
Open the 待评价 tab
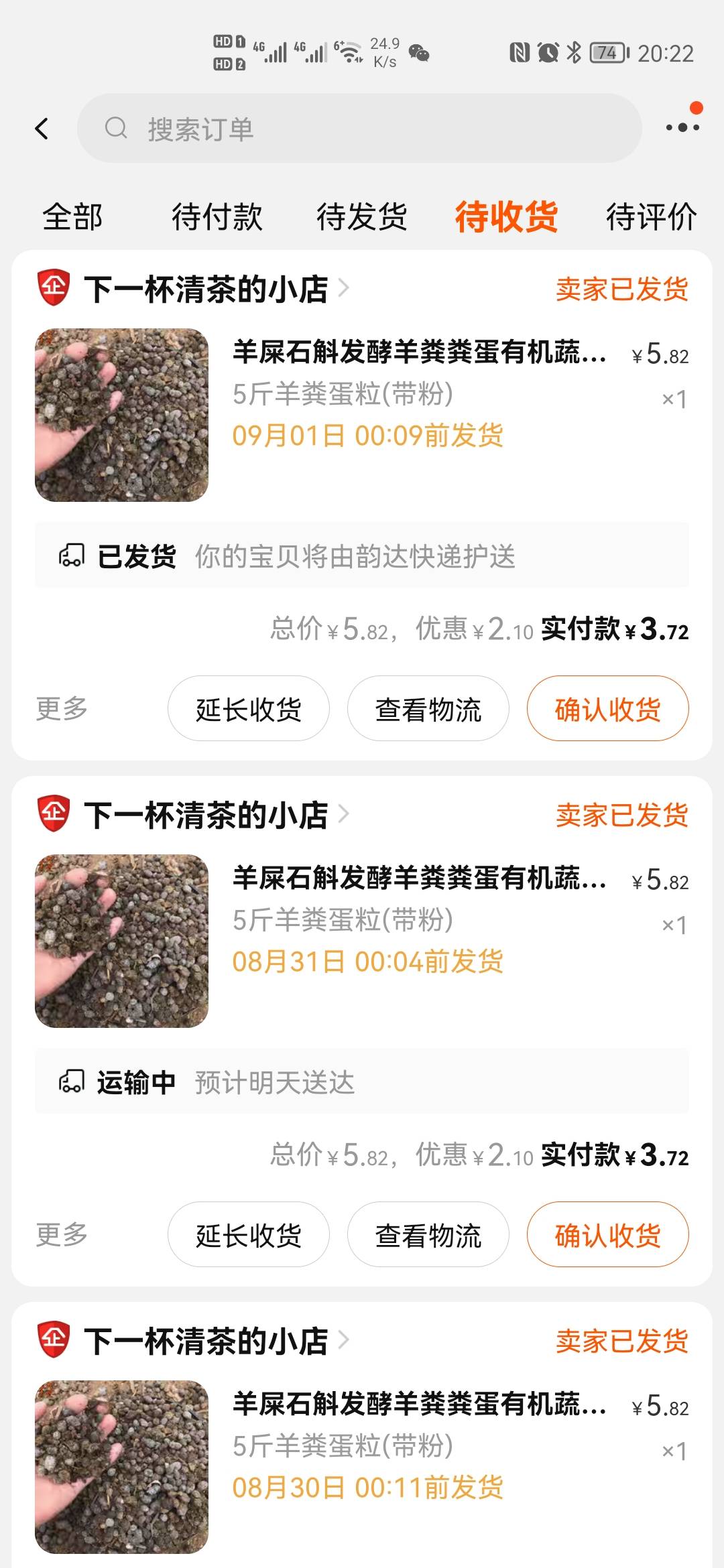(x=651, y=217)
